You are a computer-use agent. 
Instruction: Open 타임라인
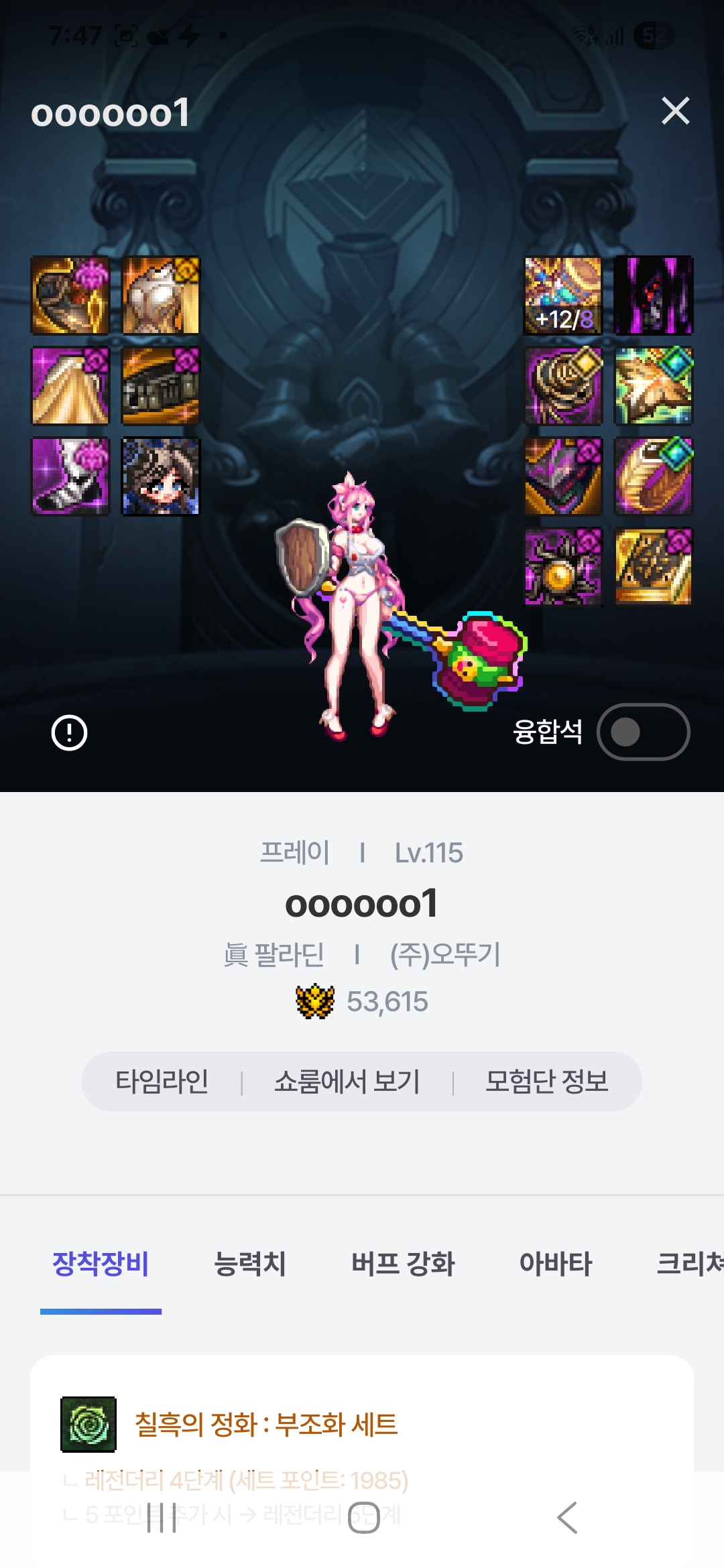pyautogui.click(x=162, y=1082)
